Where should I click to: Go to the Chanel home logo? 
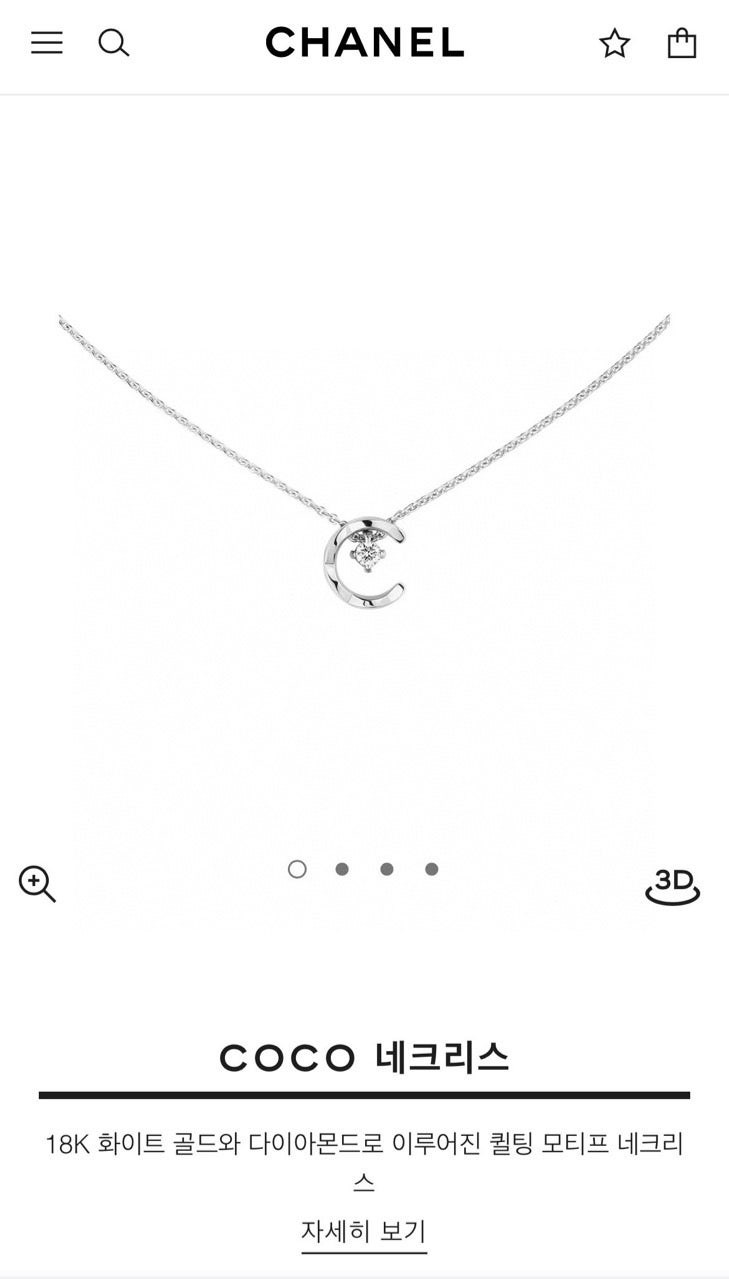click(x=364, y=42)
